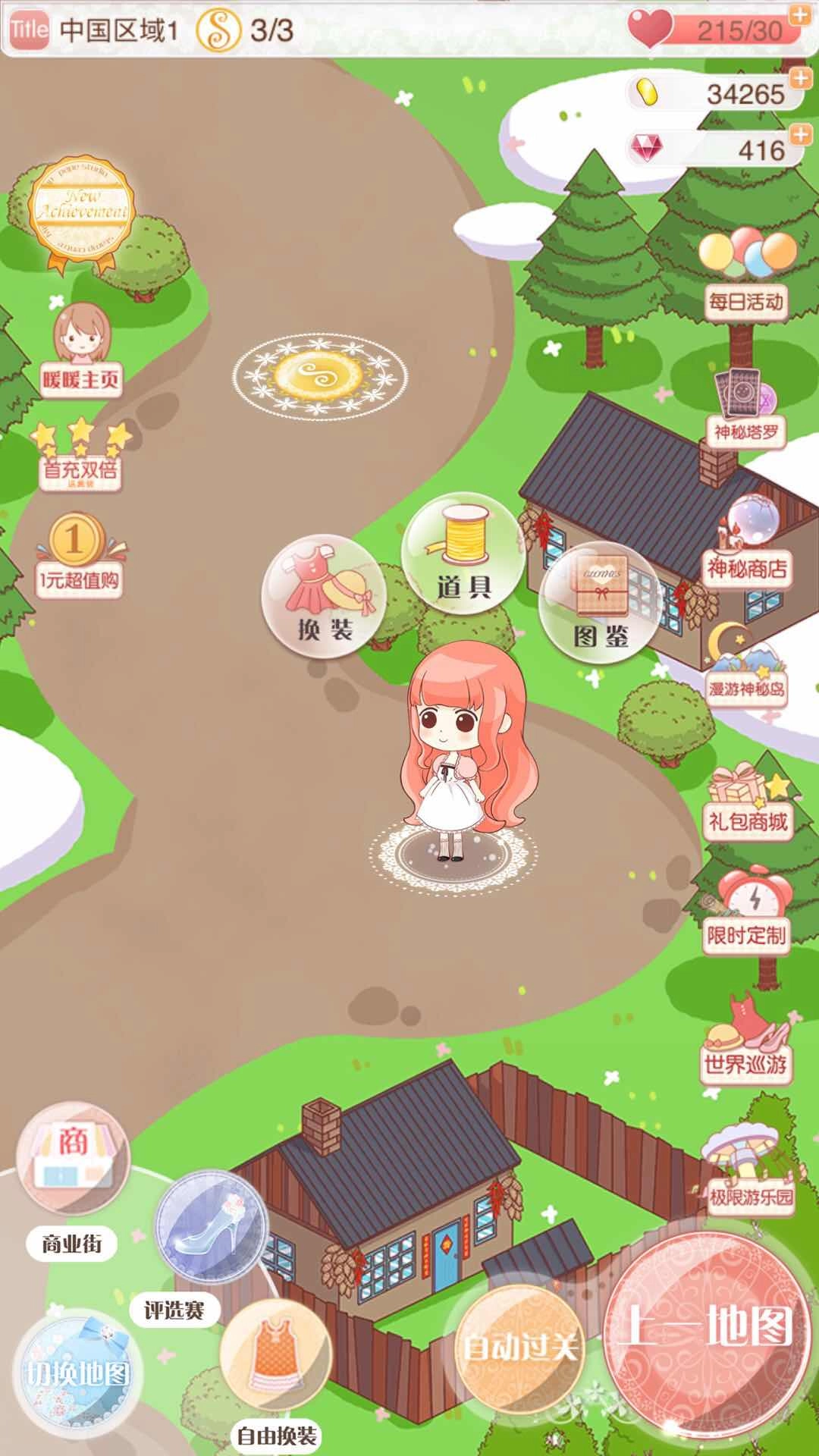Open 首充双倍 first-recharge bonus
Image resolution: width=819 pixels, height=1456 pixels.
click(x=80, y=455)
